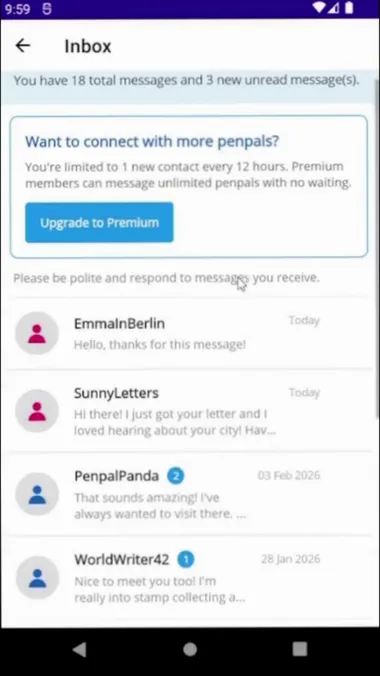
Task: Go back using the Inbox arrow
Action: pyautogui.click(x=23, y=45)
